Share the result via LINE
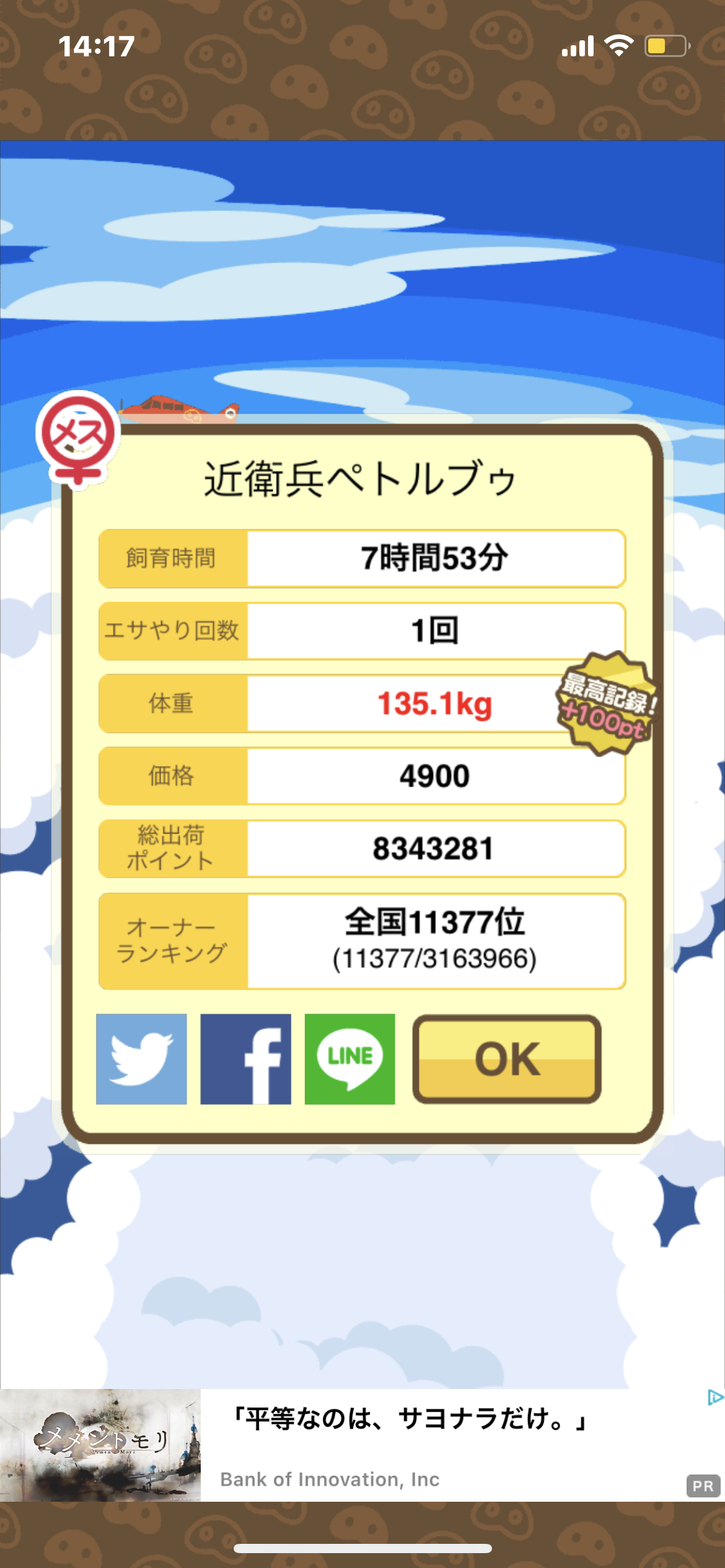This screenshot has height=1568, width=725. point(349,1059)
